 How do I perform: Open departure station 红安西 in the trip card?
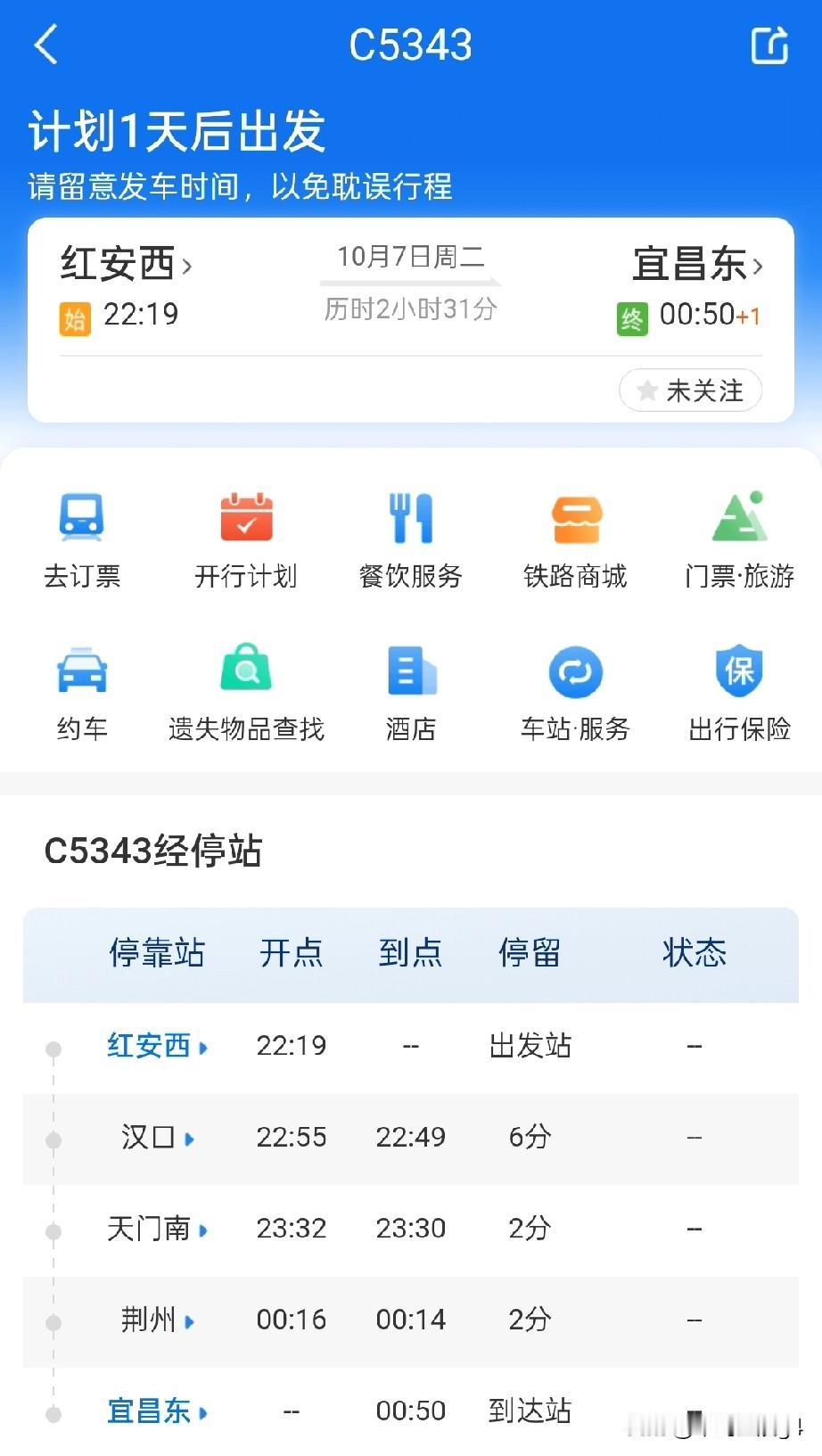click(126, 264)
